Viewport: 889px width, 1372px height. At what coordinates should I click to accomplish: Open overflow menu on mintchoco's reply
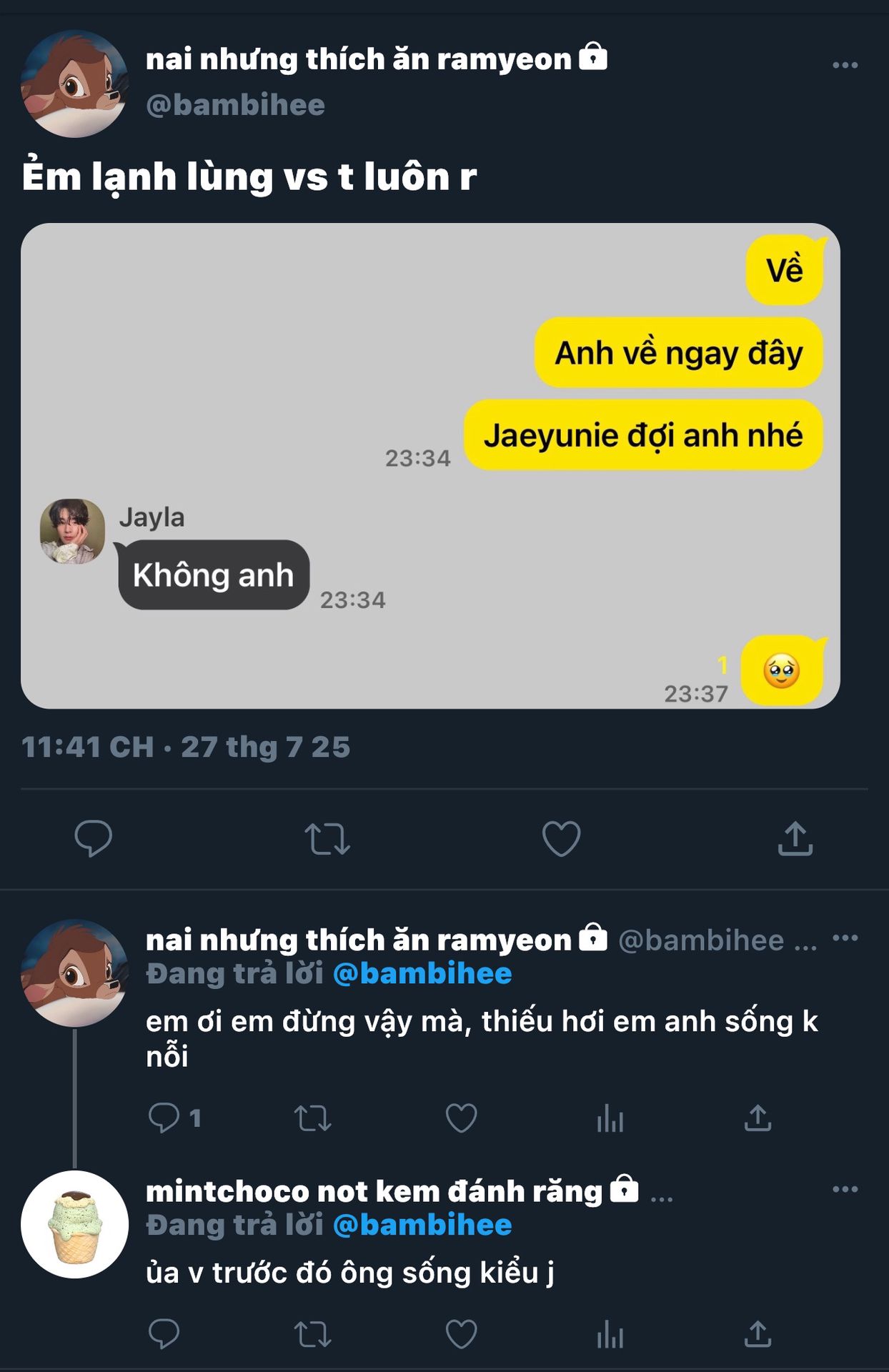[x=845, y=1190]
